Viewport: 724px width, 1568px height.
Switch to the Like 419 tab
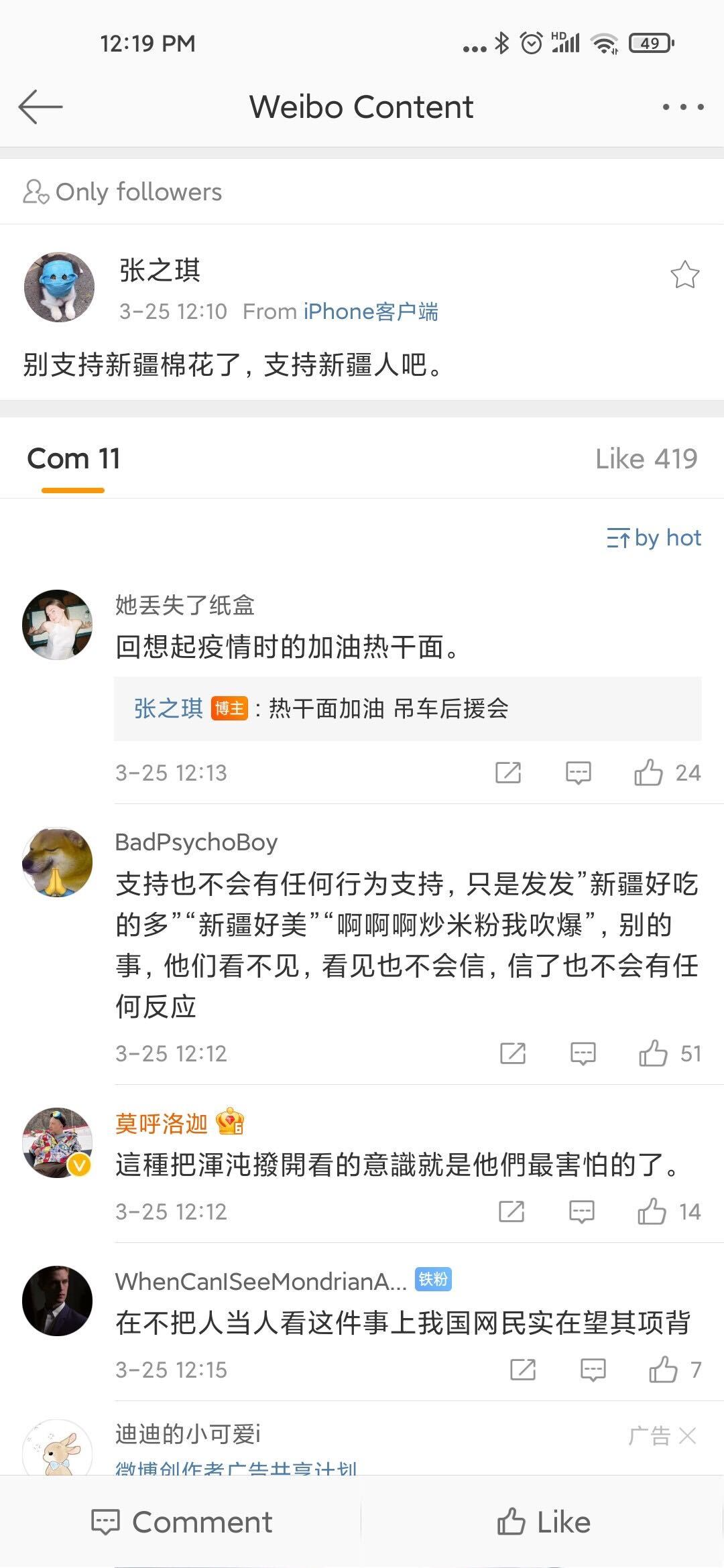click(646, 459)
